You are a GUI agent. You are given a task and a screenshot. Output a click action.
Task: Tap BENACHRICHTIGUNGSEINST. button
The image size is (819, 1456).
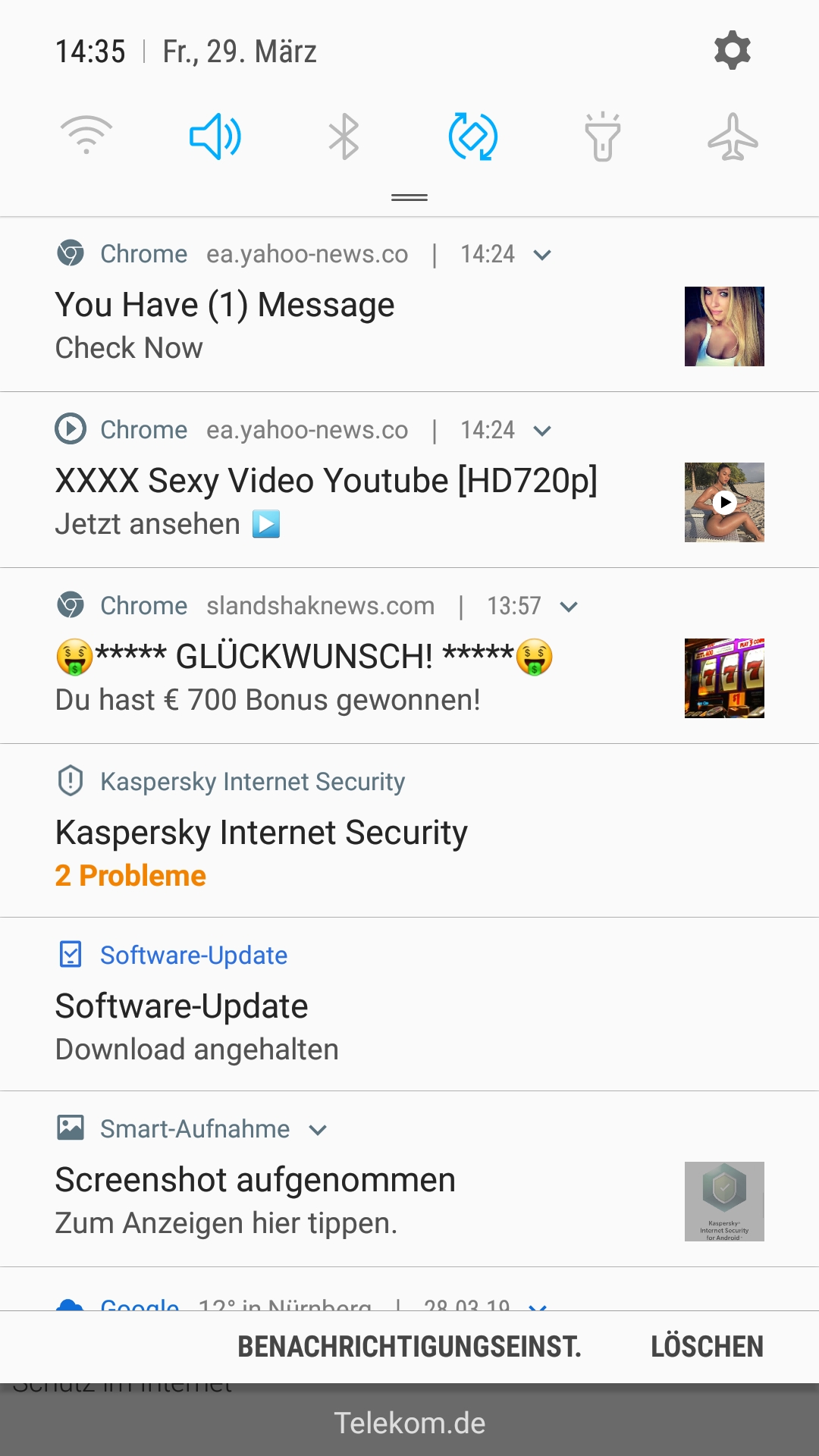409,1347
